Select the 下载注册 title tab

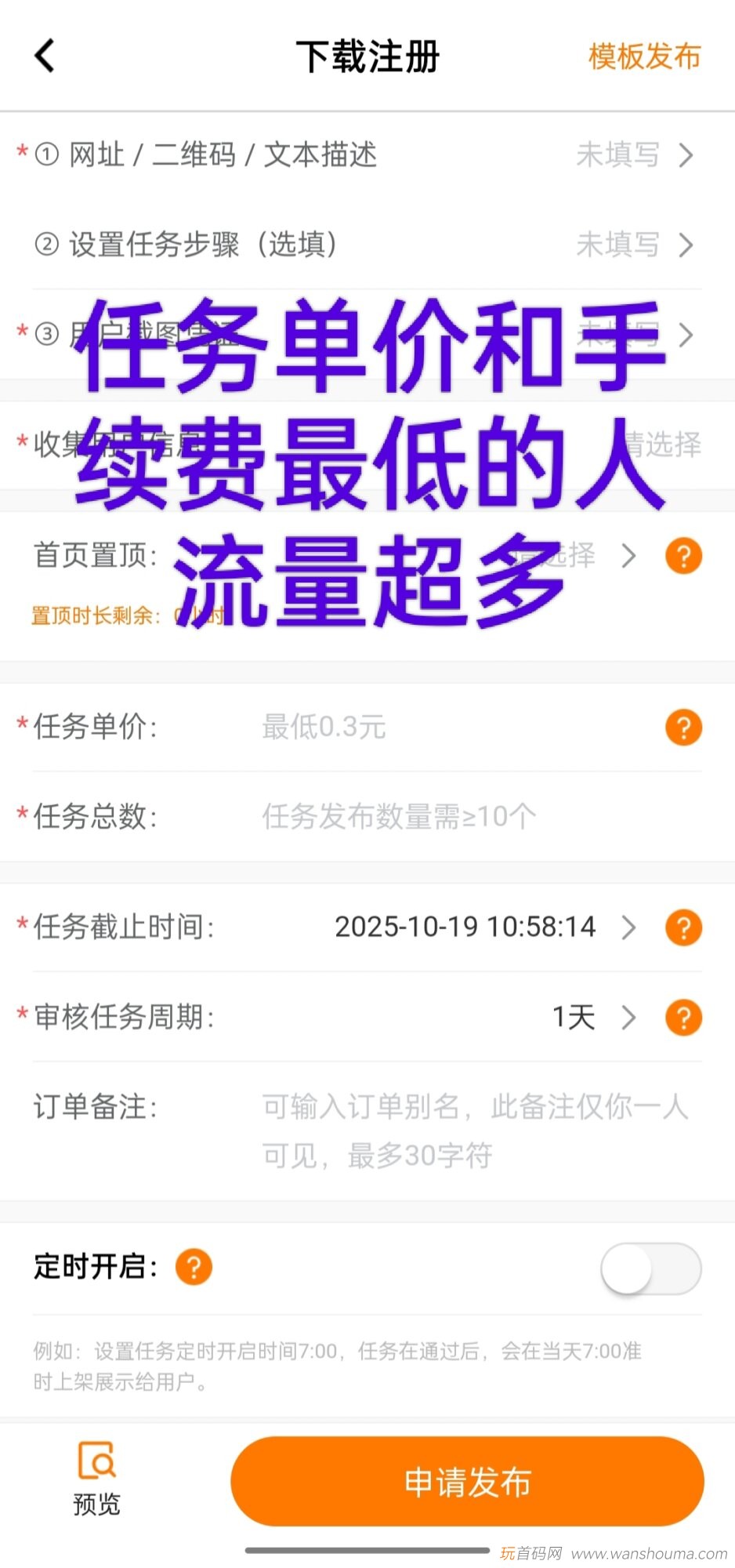(x=367, y=56)
